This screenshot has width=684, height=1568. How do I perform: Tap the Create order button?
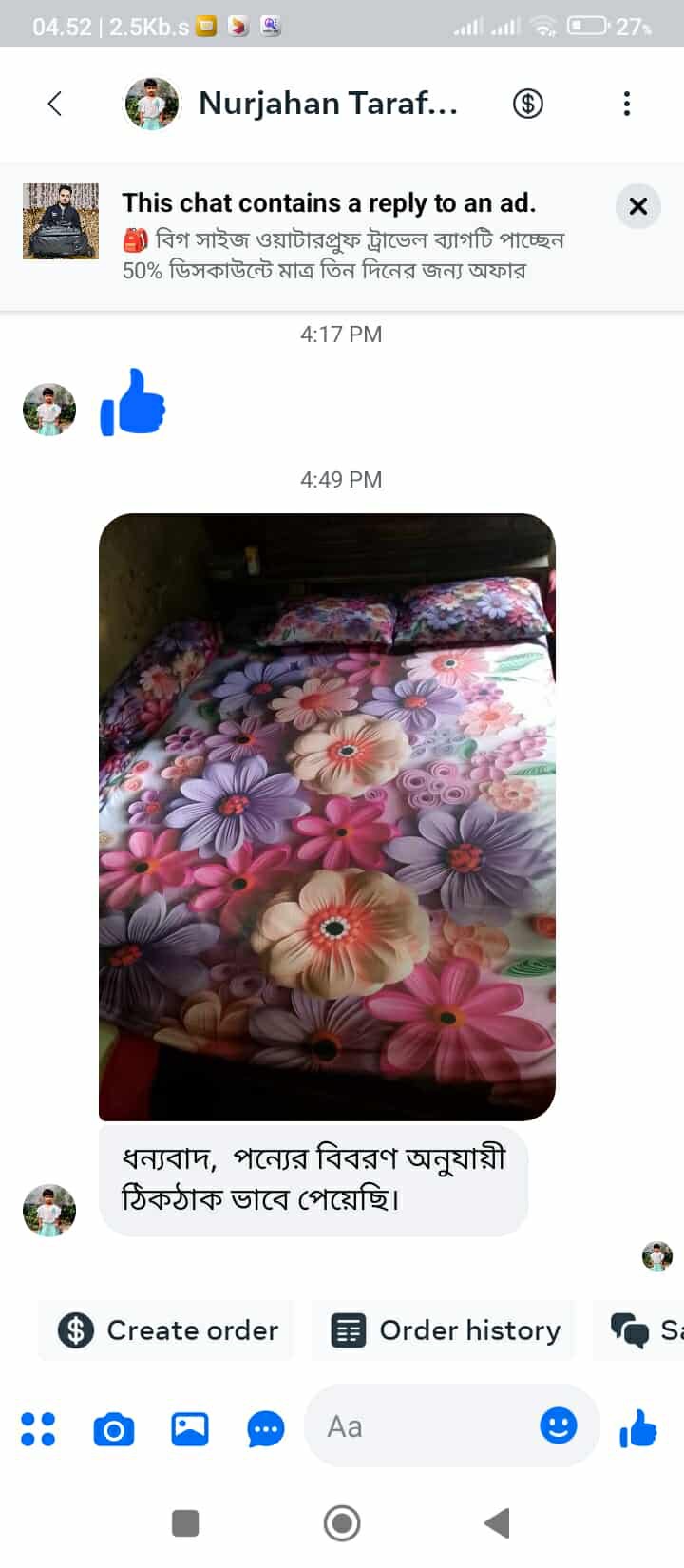168,1329
